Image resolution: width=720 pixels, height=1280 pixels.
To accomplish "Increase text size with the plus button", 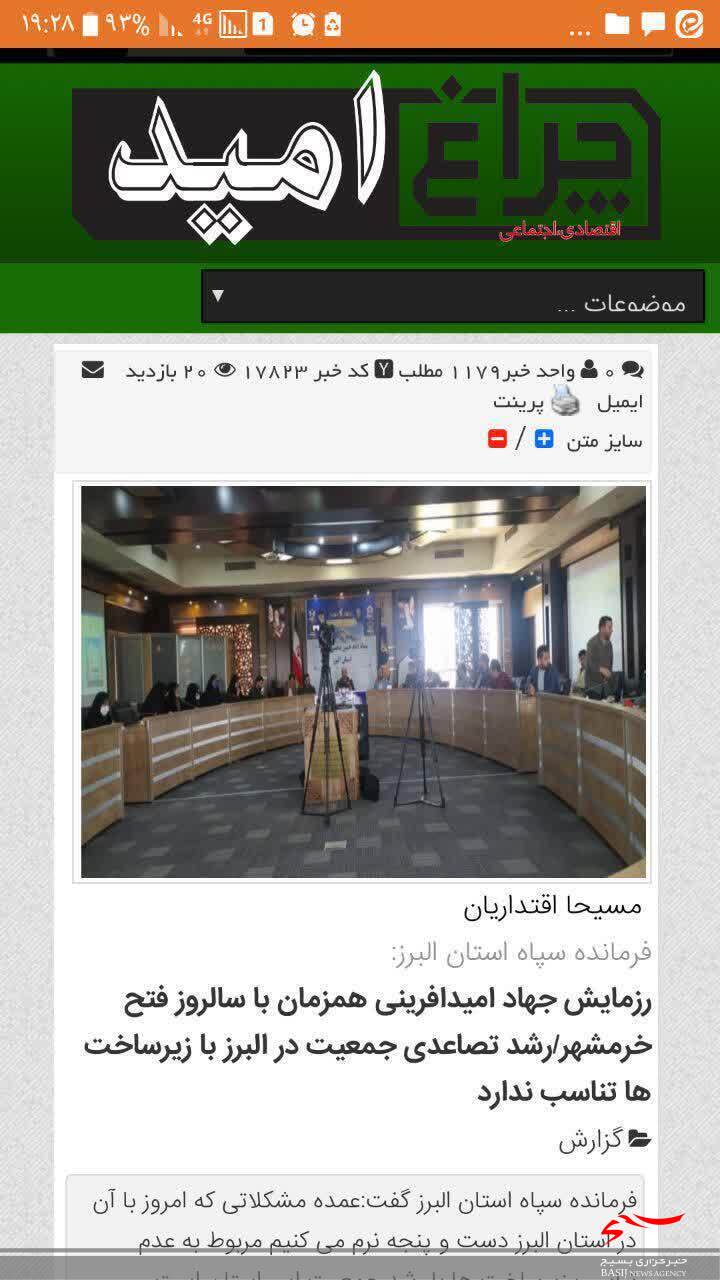I will [544, 439].
